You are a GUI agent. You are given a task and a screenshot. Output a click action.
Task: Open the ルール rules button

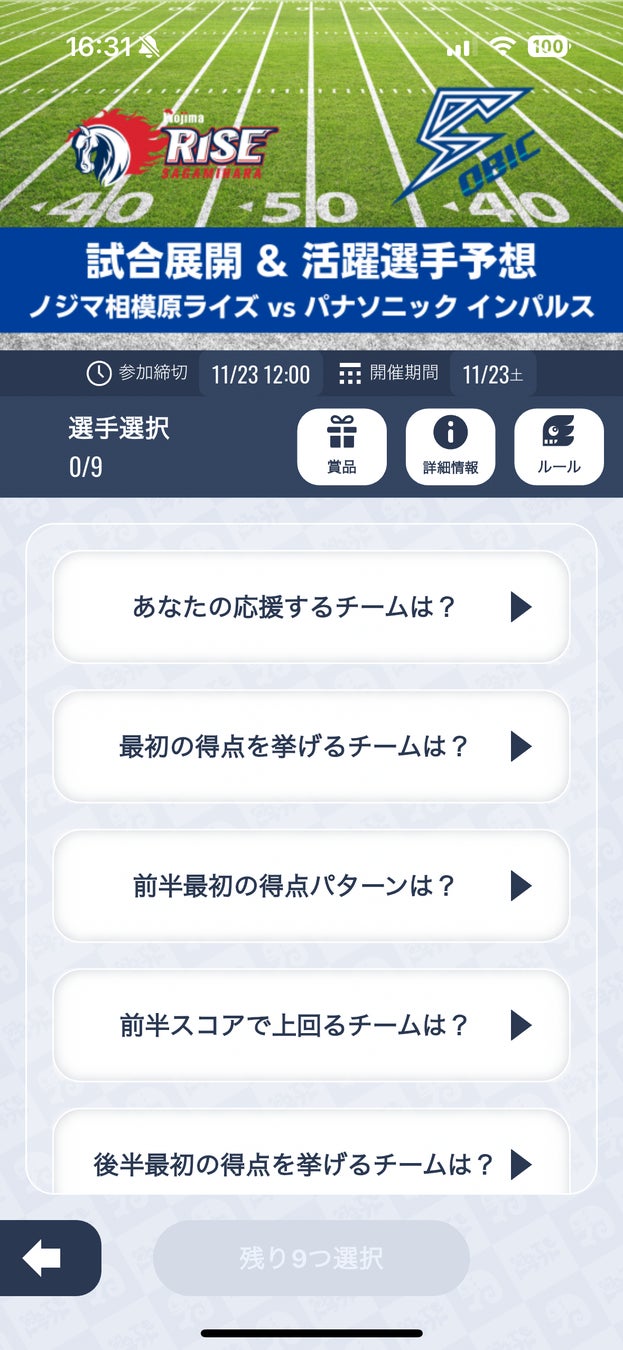pyautogui.click(x=558, y=447)
